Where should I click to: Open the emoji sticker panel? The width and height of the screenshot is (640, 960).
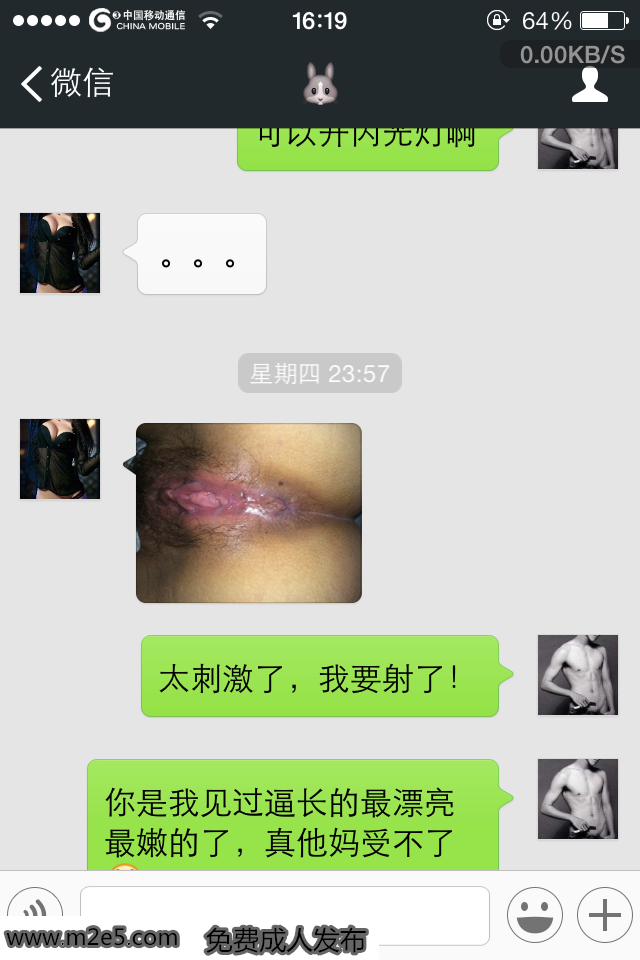(x=534, y=914)
